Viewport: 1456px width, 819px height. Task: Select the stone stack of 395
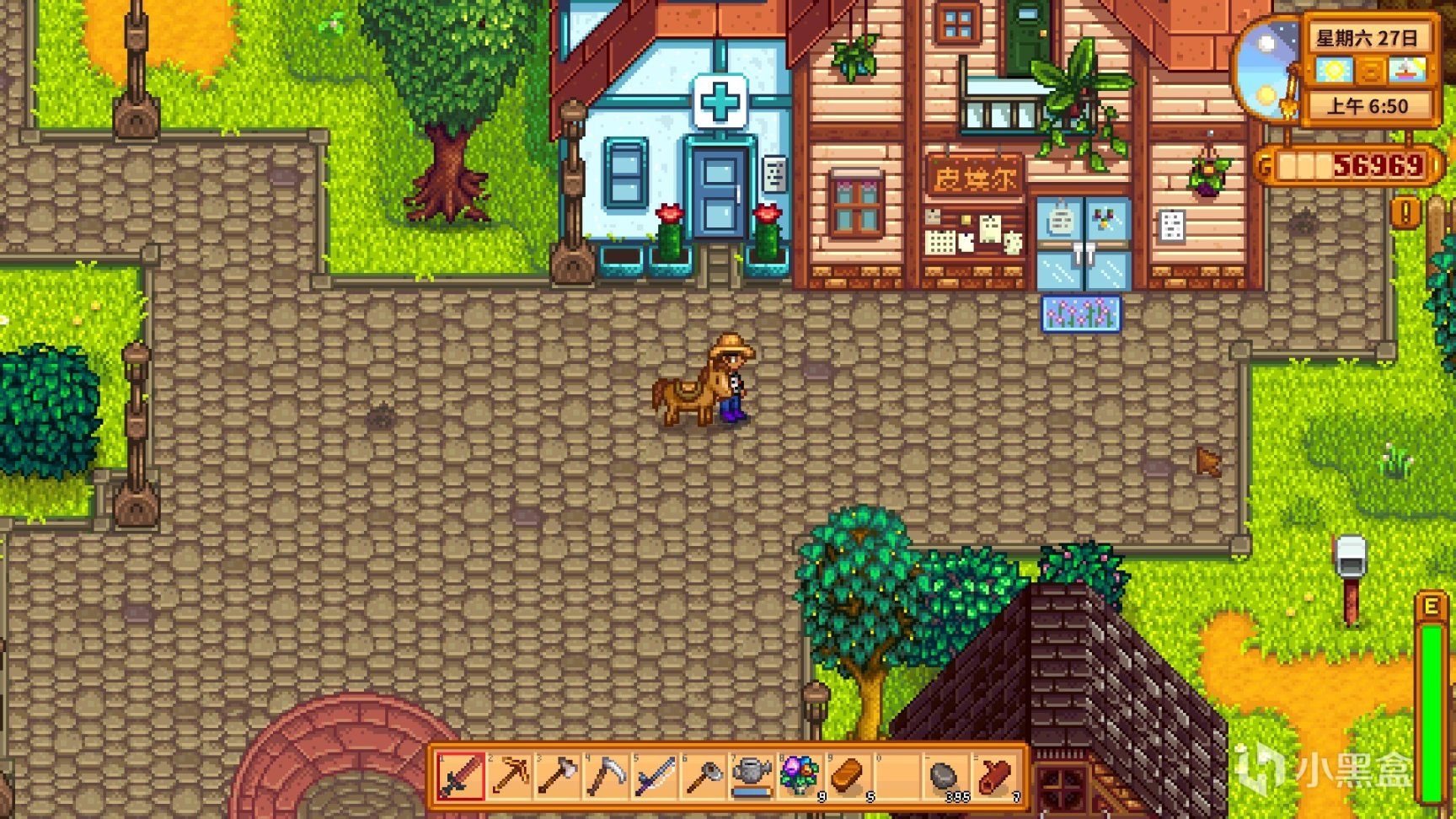click(x=945, y=775)
